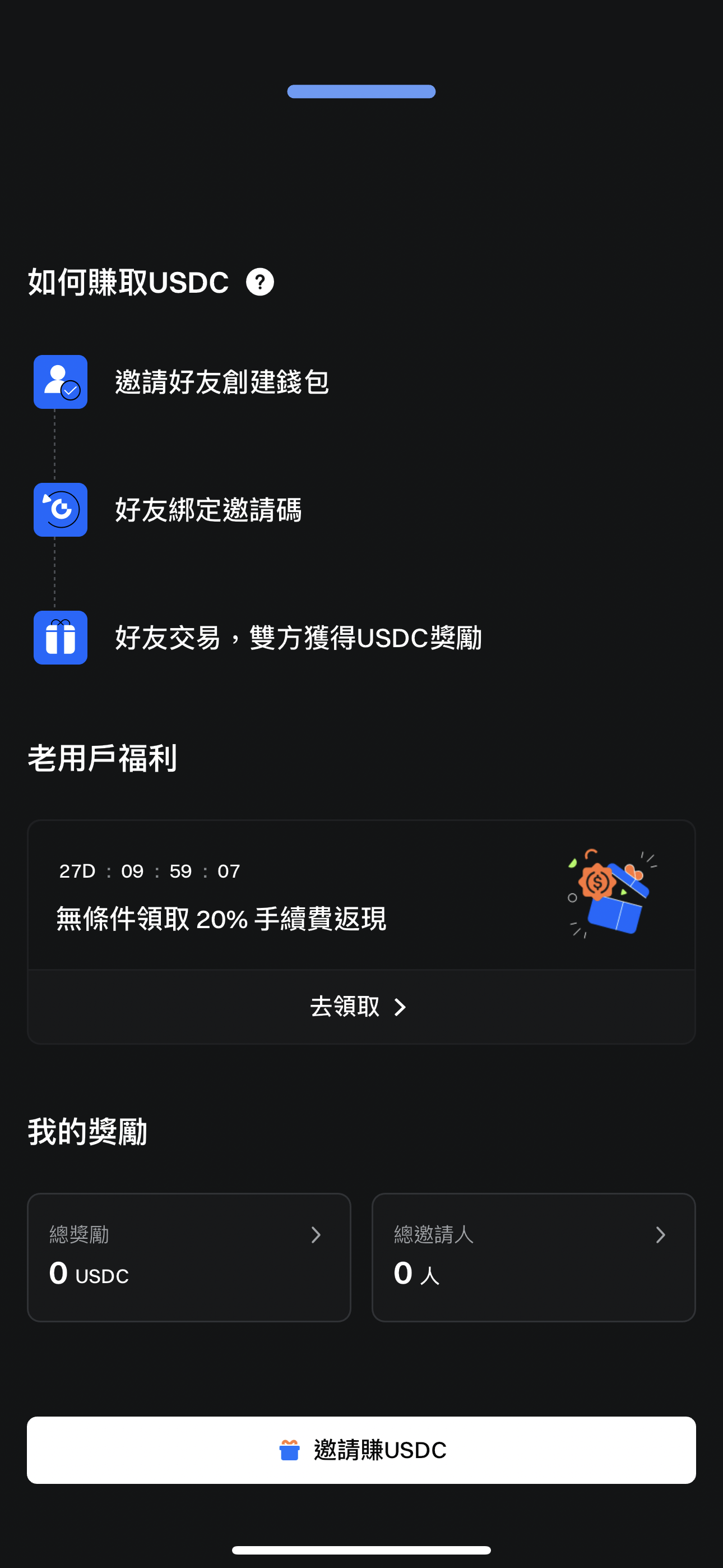The height and width of the screenshot is (1568, 723).
Task: Open the help icon beside 如何賺取USDC
Action: (260, 283)
